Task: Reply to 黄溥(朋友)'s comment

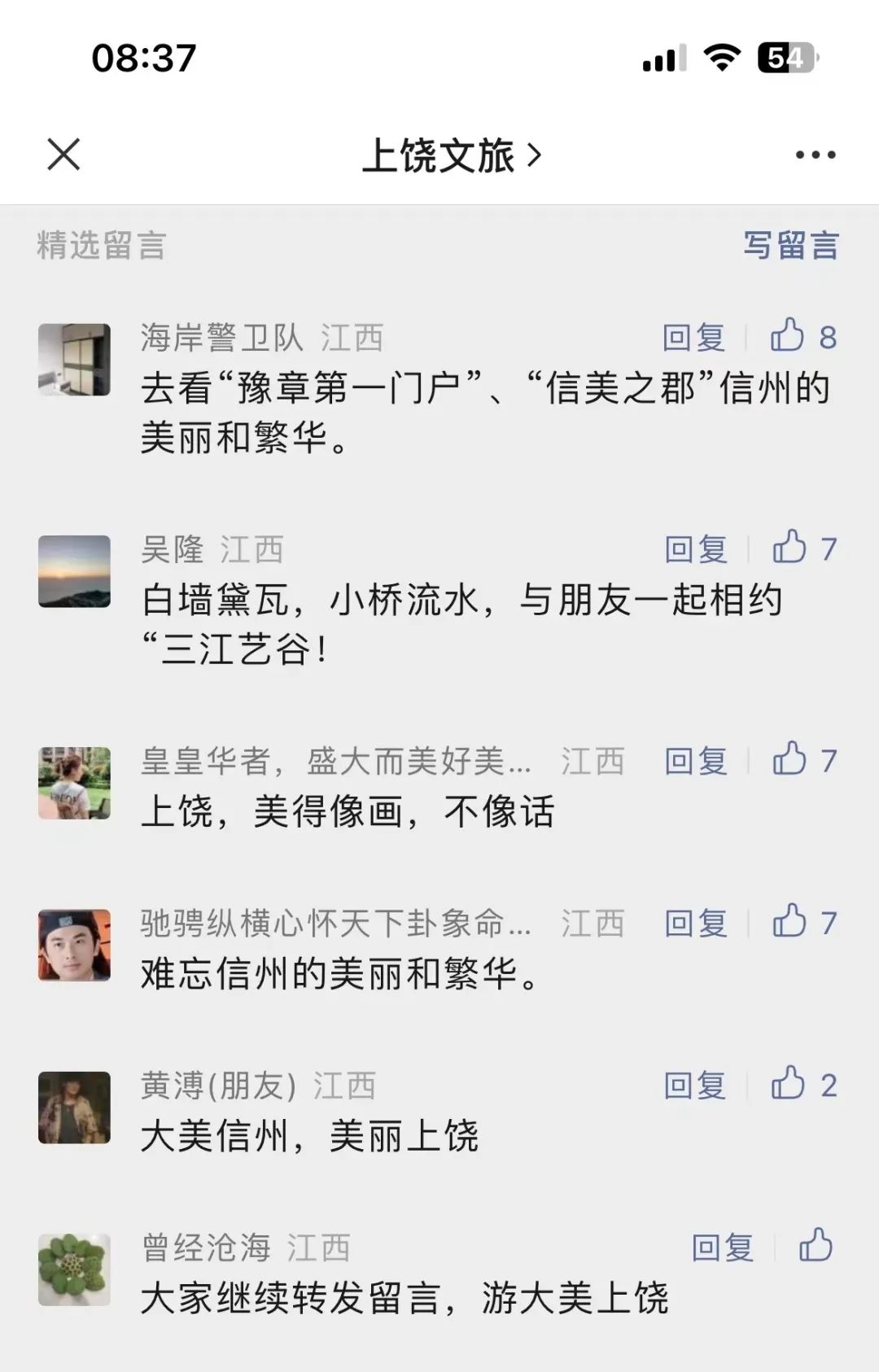Action: [x=694, y=1086]
